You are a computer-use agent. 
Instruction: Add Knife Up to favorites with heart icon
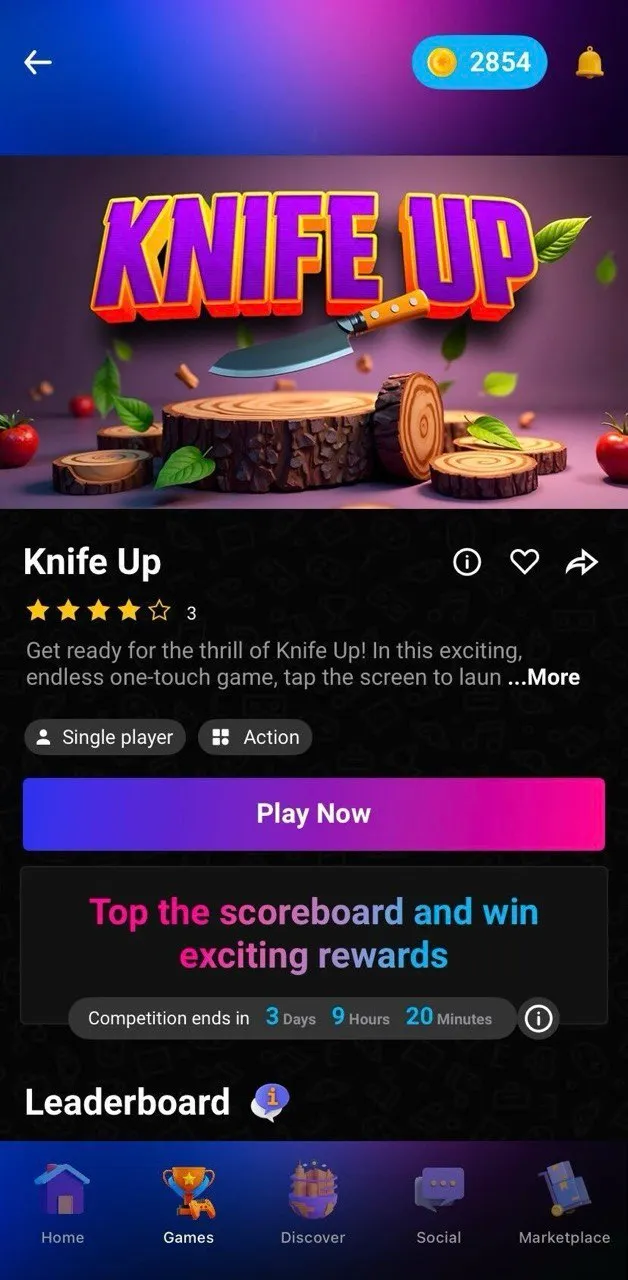[524, 563]
